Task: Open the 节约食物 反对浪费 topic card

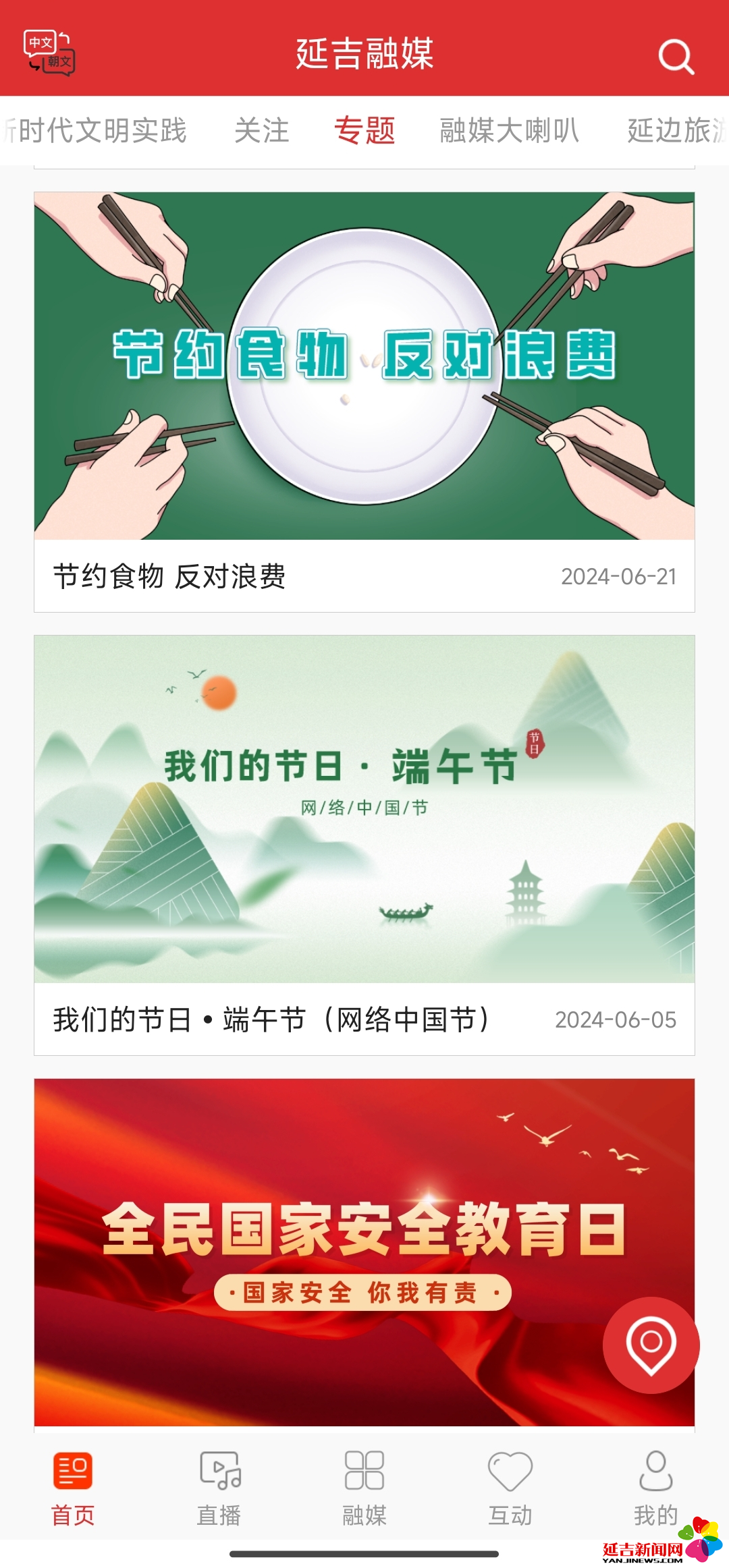Action: point(364,402)
